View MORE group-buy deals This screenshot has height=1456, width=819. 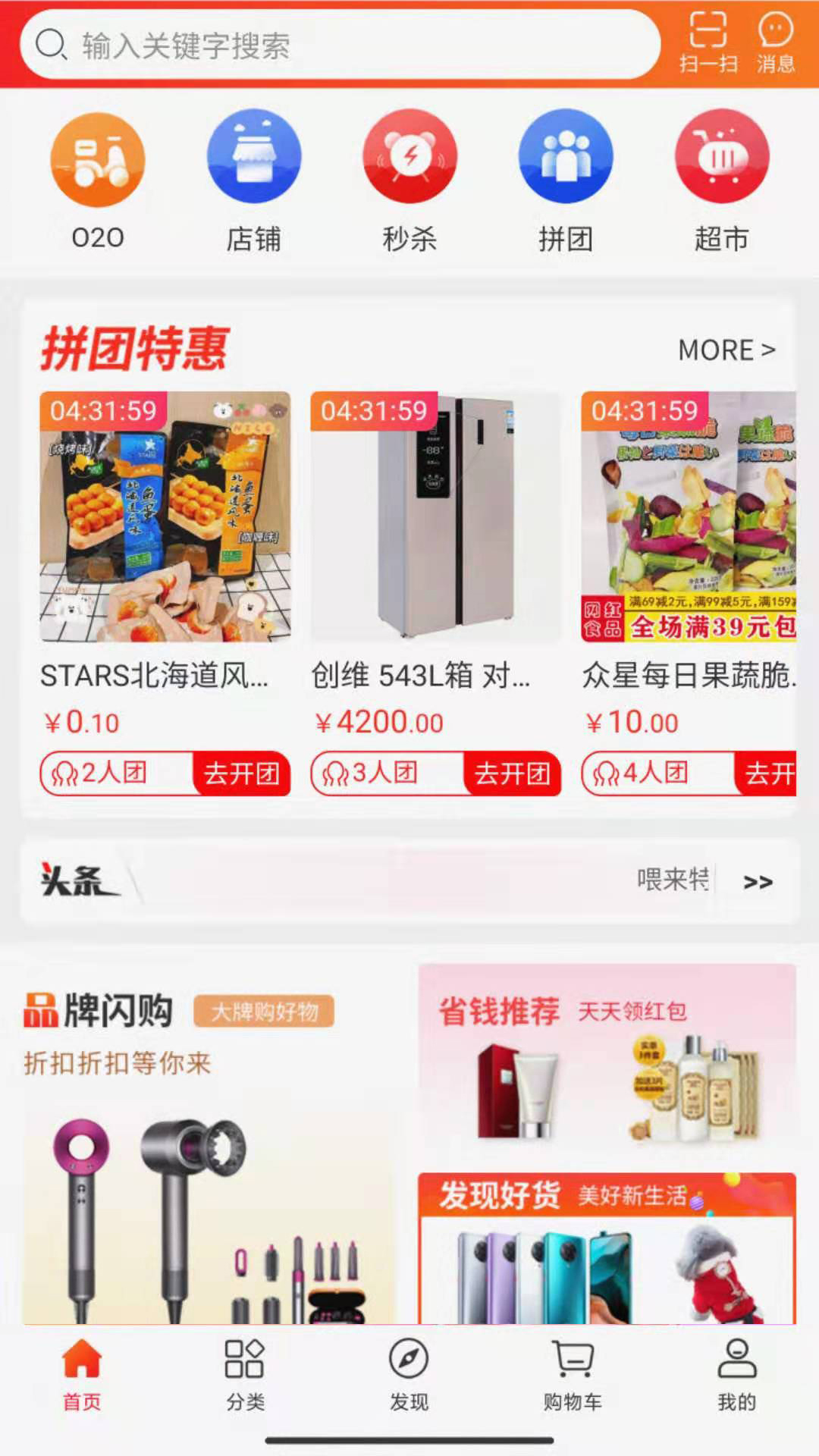click(726, 350)
